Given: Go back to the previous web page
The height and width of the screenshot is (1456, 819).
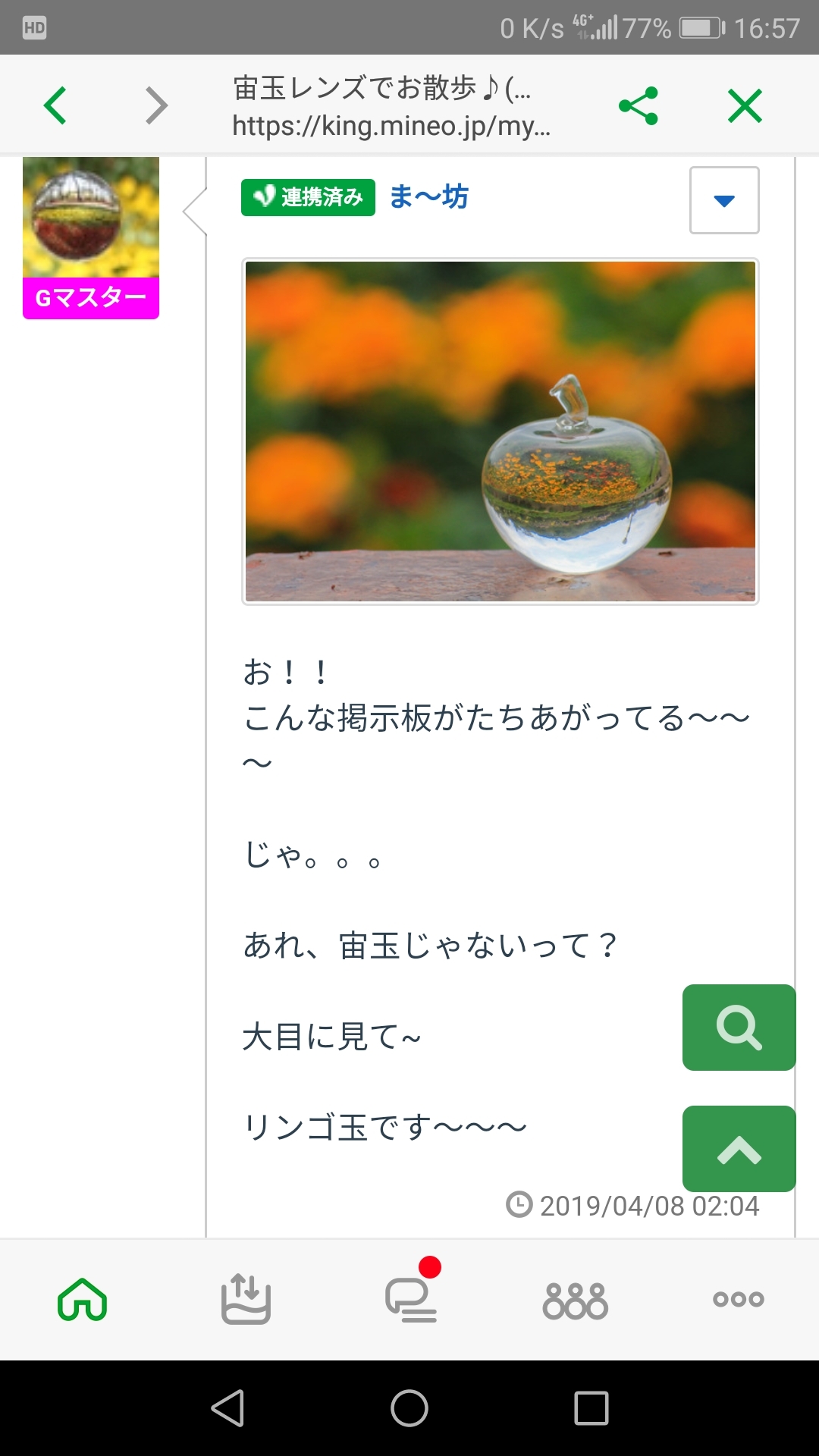Looking at the screenshot, I should [x=55, y=105].
